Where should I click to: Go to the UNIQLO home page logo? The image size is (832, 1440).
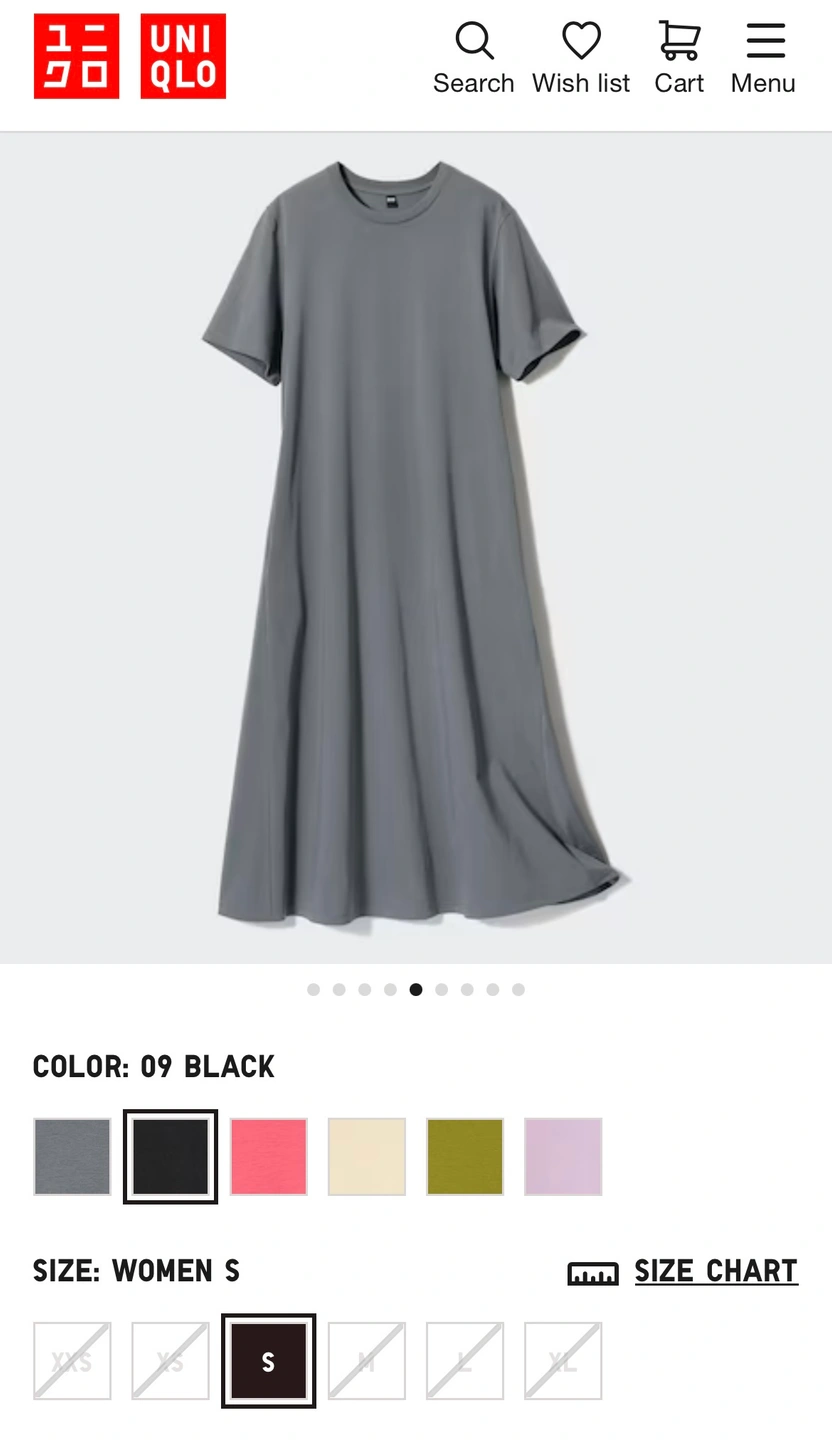coord(130,56)
